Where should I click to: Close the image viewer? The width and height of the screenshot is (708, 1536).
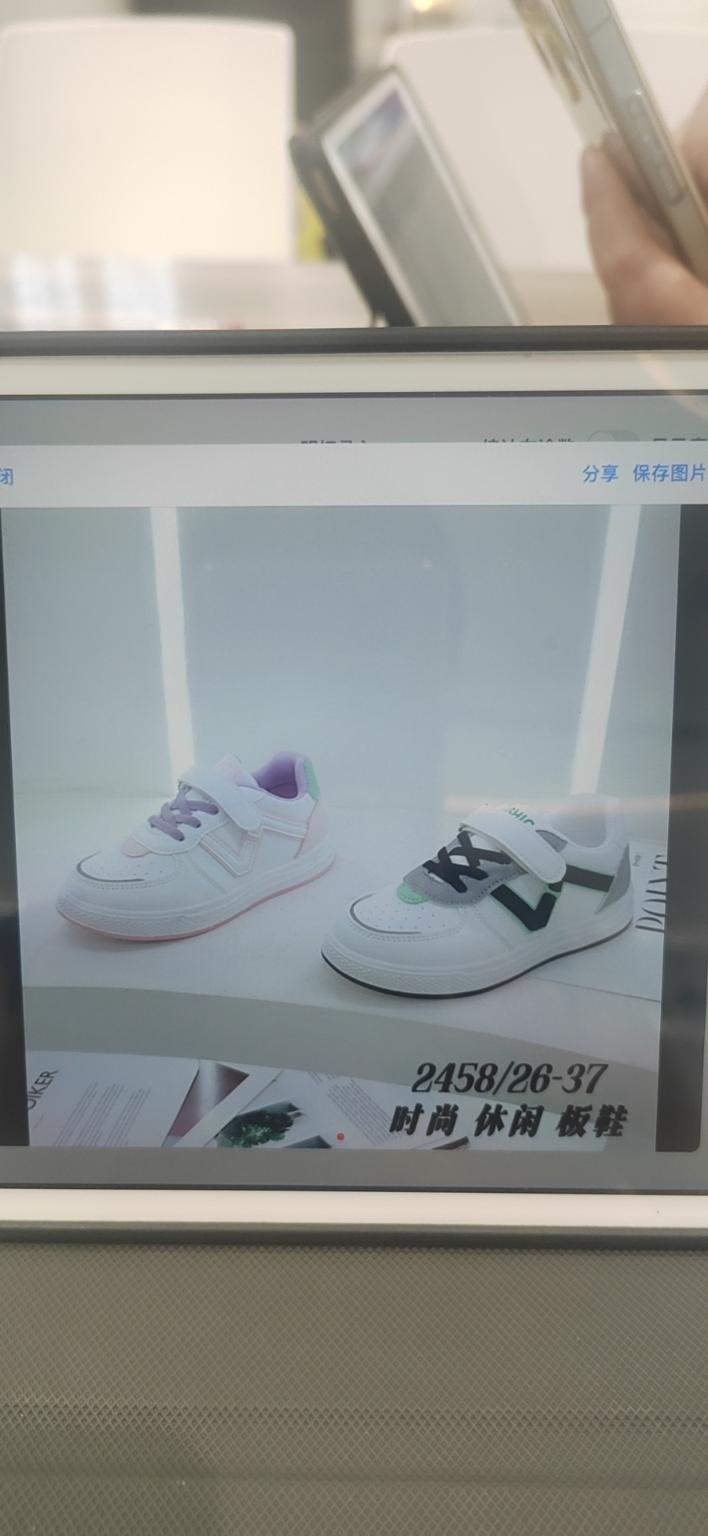pos(6,476)
